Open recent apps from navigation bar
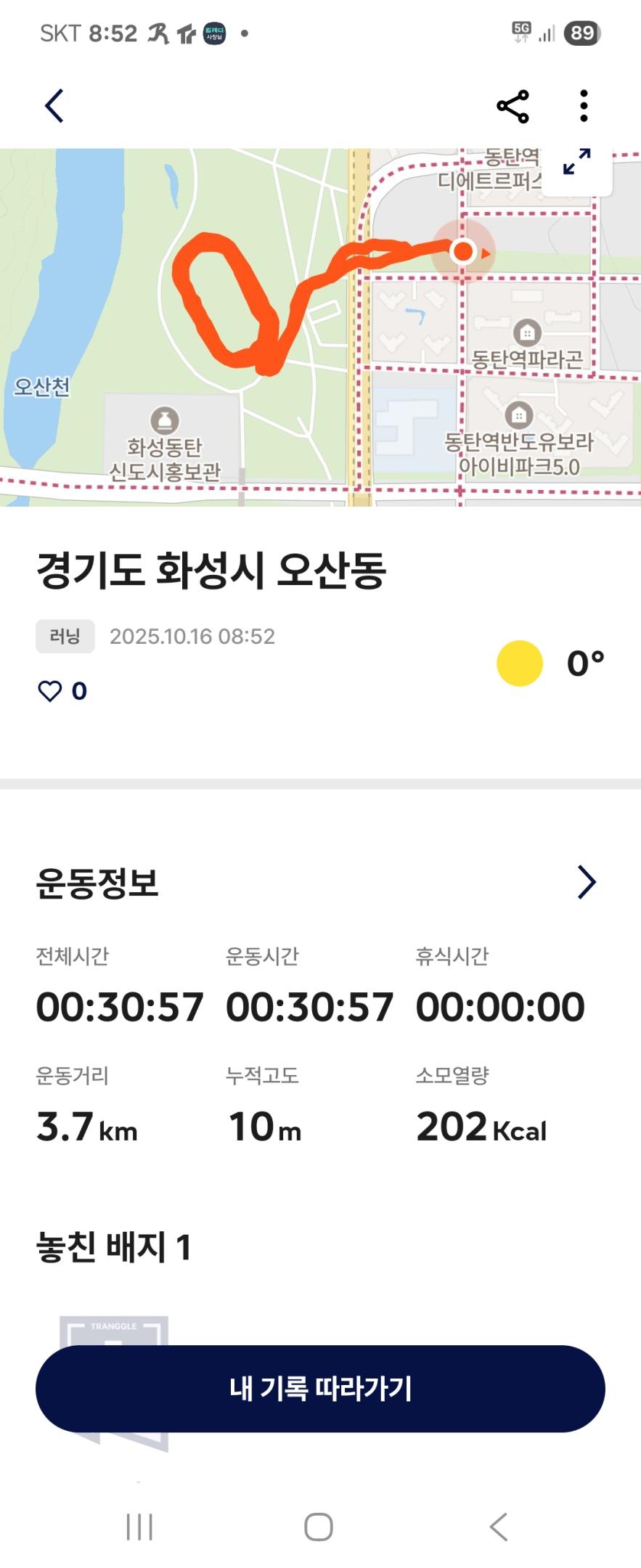The width and height of the screenshot is (641, 1568). pyautogui.click(x=139, y=1527)
